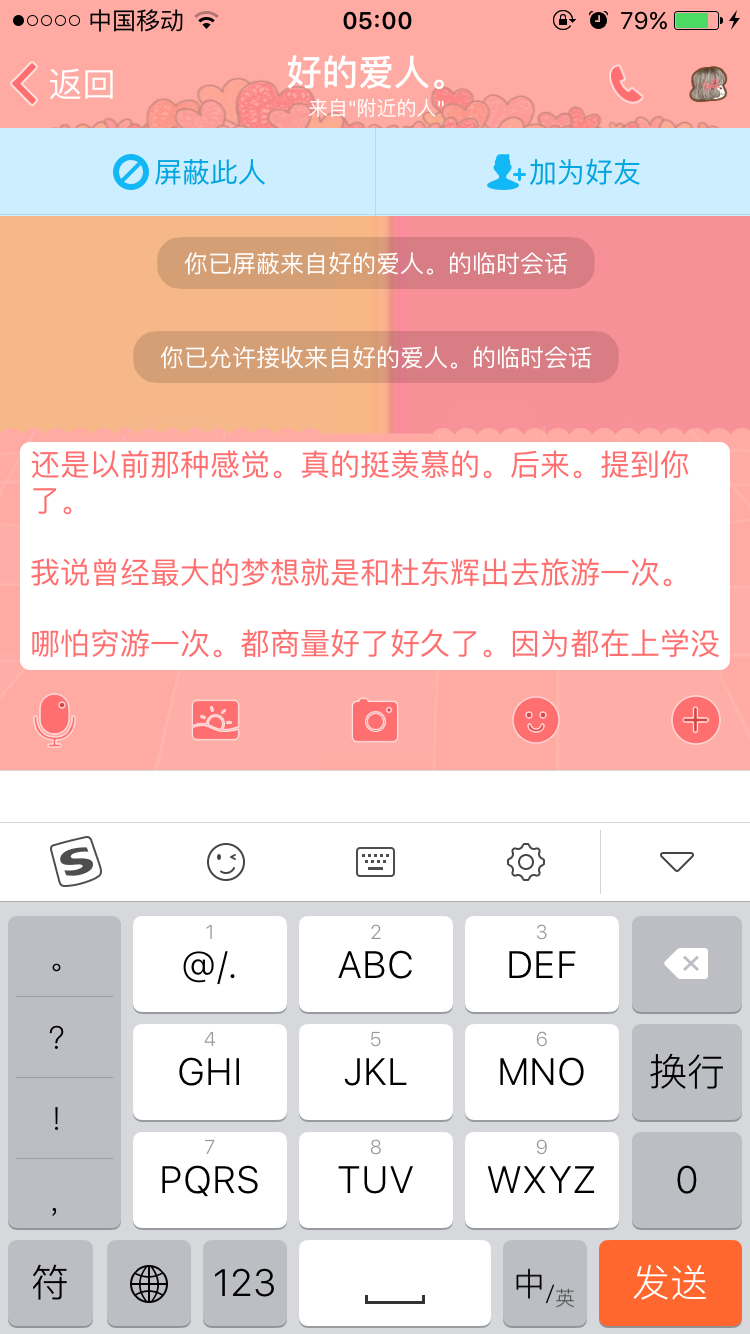This screenshot has width=750, height=1334.
Task: Open the keyboard emoticon winking face
Action: tap(226, 861)
